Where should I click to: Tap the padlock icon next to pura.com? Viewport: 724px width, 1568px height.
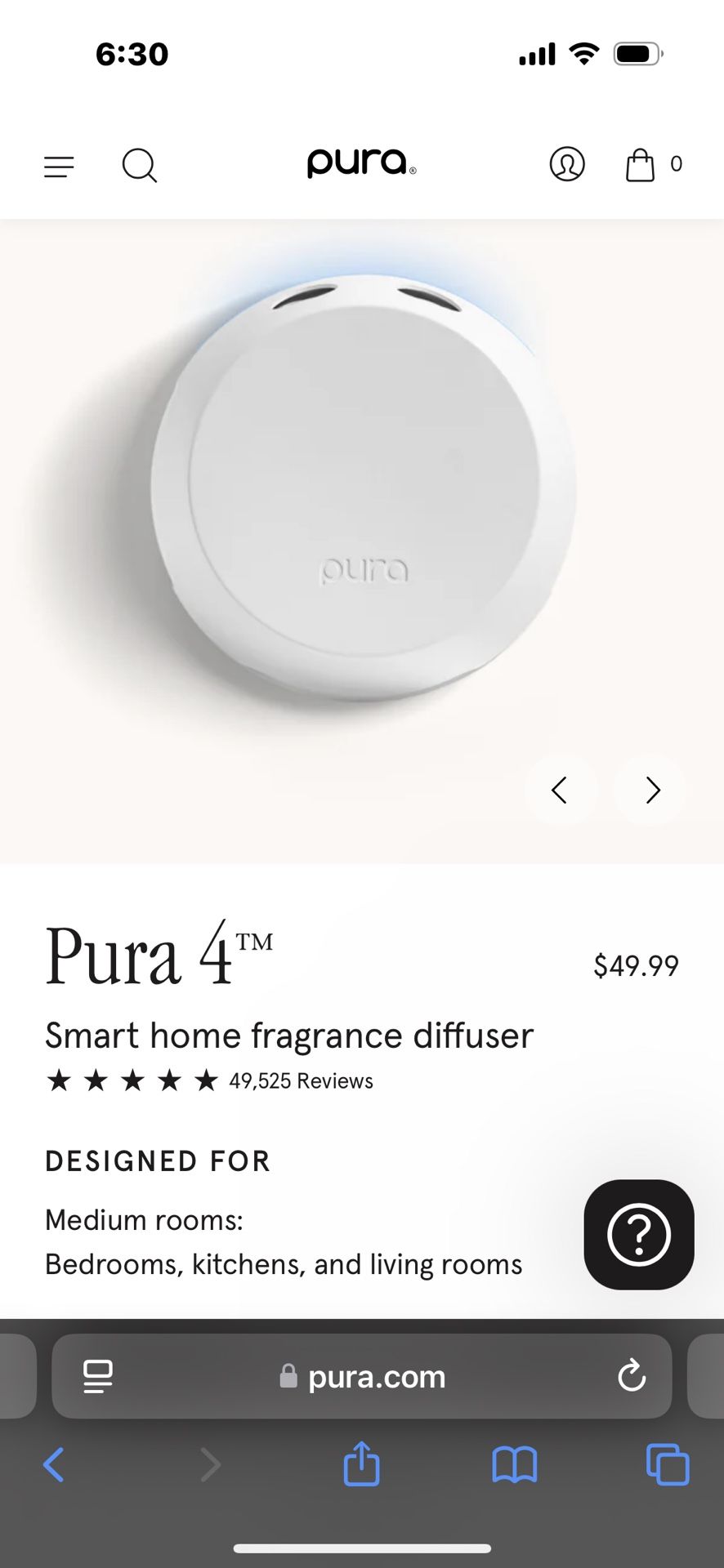(x=288, y=1376)
